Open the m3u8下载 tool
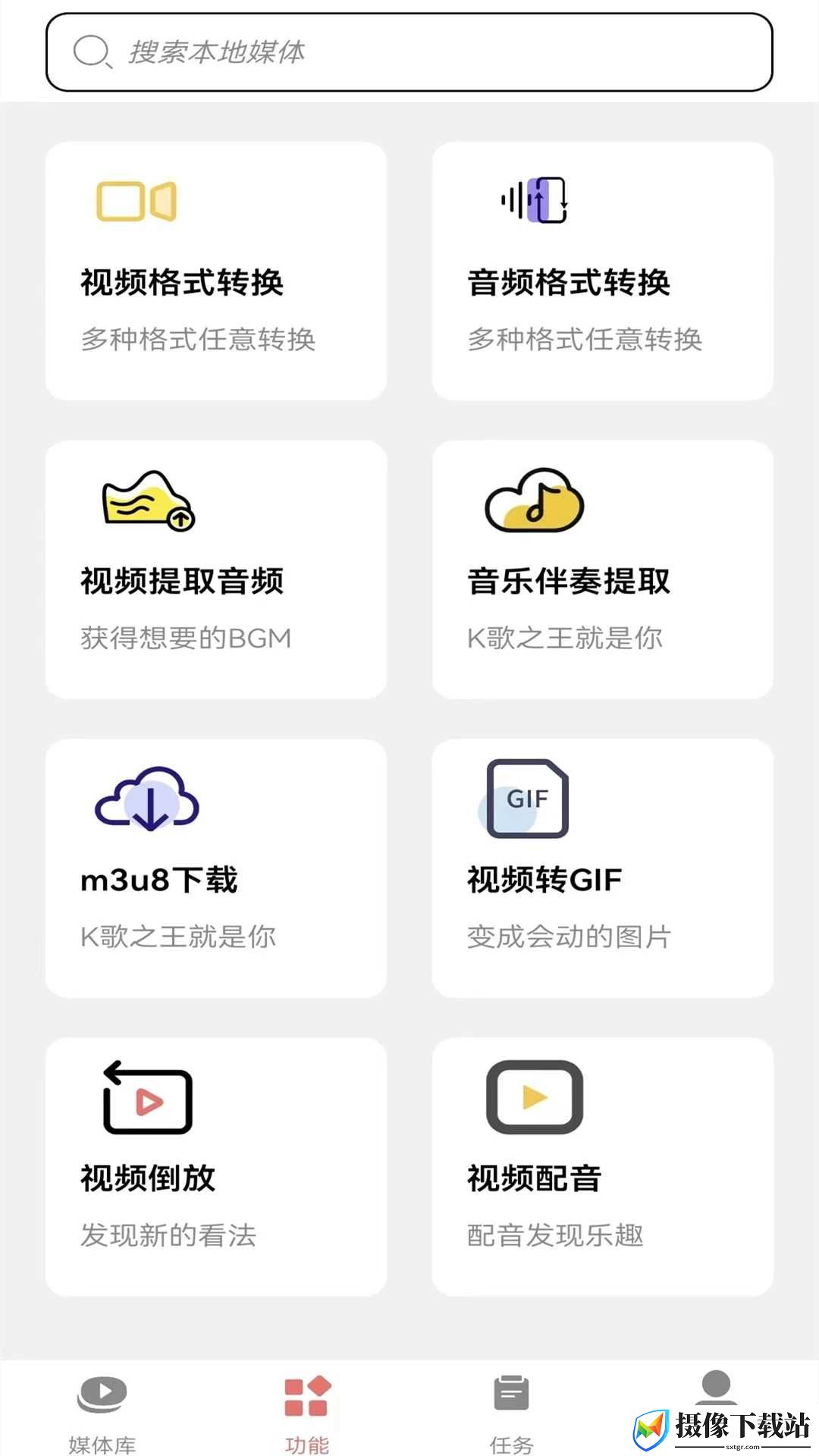This screenshot has width=819, height=1456. tap(216, 868)
